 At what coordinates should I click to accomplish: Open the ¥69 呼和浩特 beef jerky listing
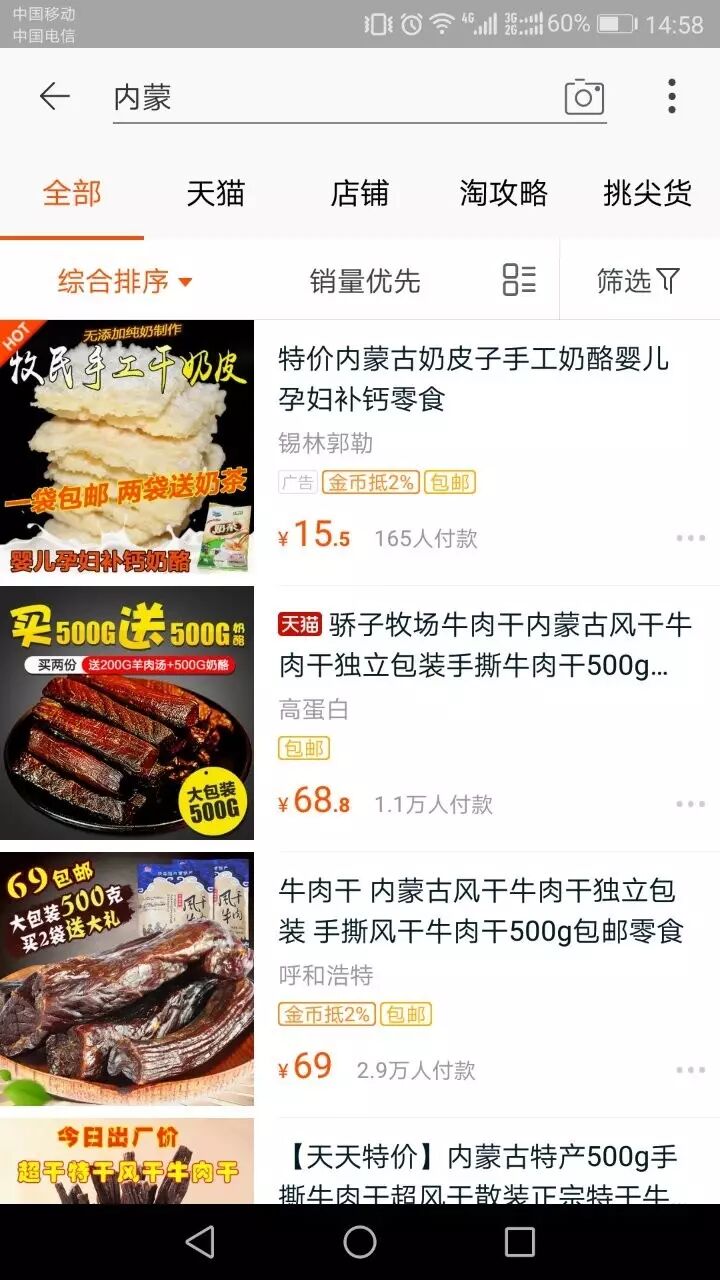click(x=480, y=911)
